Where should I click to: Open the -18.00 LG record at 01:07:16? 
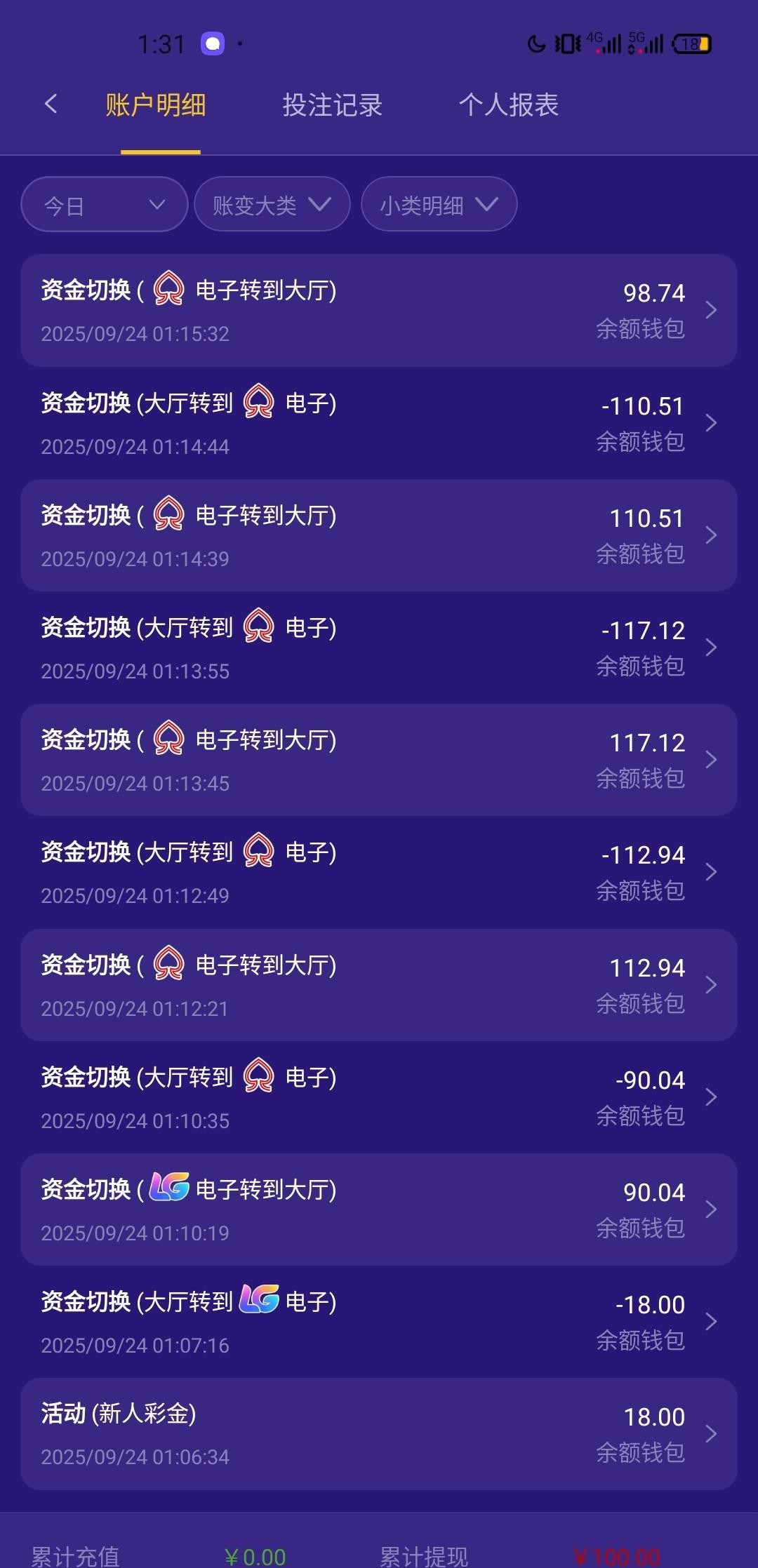(378, 1322)
